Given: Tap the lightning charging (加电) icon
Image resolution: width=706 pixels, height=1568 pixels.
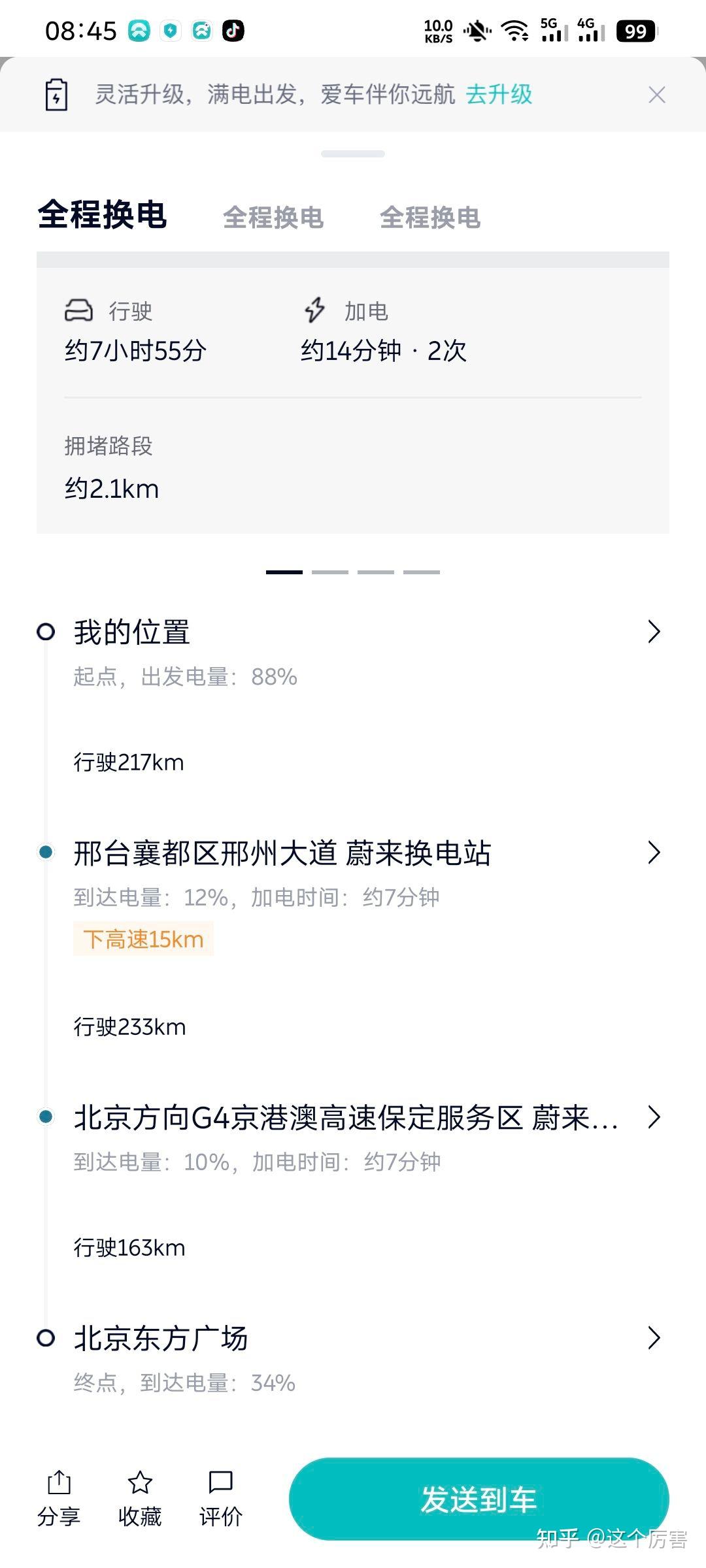Looking at the screenshot, I should tap(314, 311).
